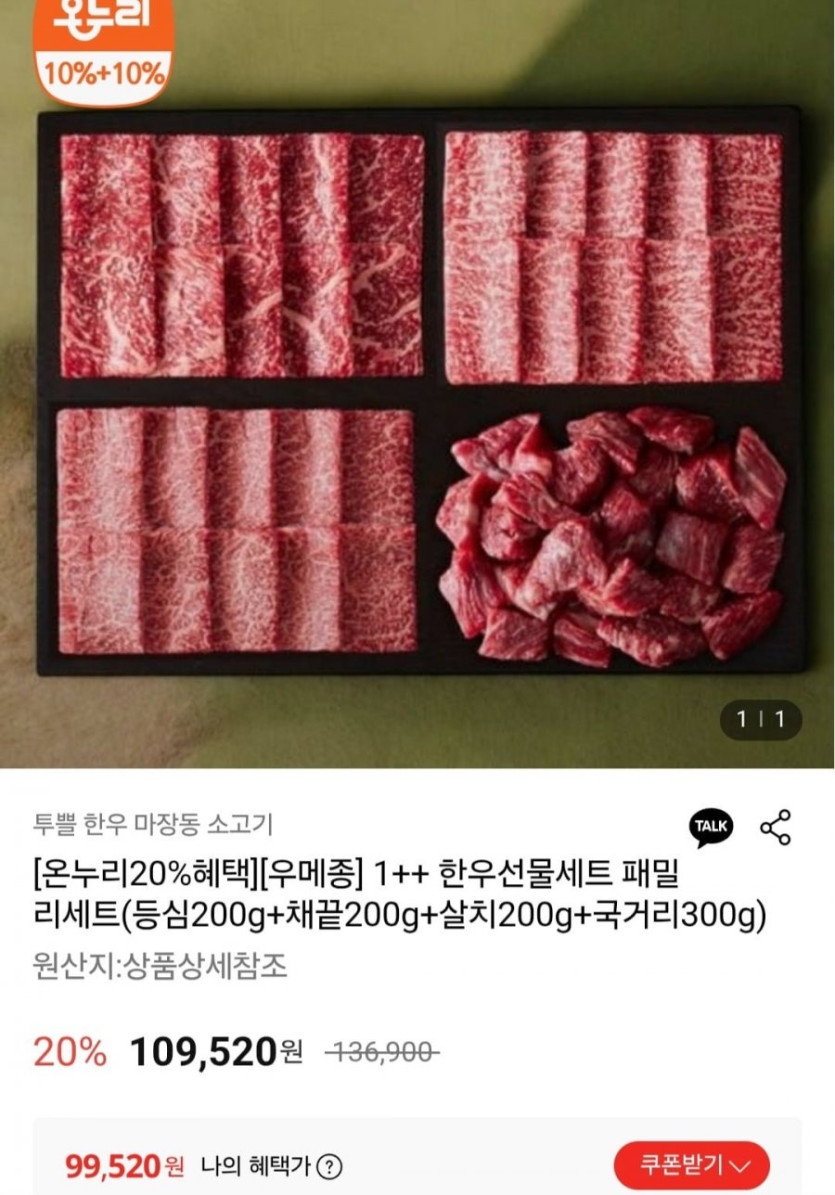This screenshot has width=835, height=1195.
Task: Visit the 투뿔 한우 마장동 소고기 store
Action: coord(153,824)
